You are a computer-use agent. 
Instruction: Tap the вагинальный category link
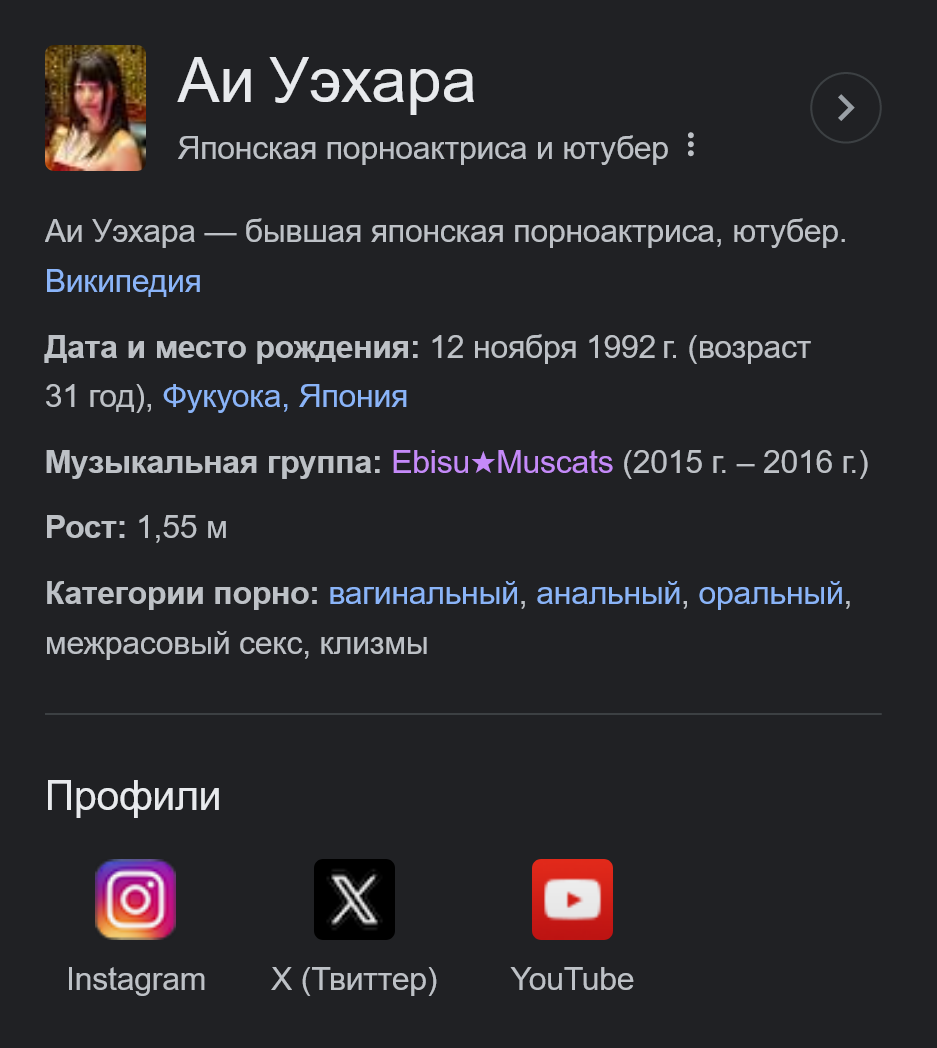click(423, 594)
